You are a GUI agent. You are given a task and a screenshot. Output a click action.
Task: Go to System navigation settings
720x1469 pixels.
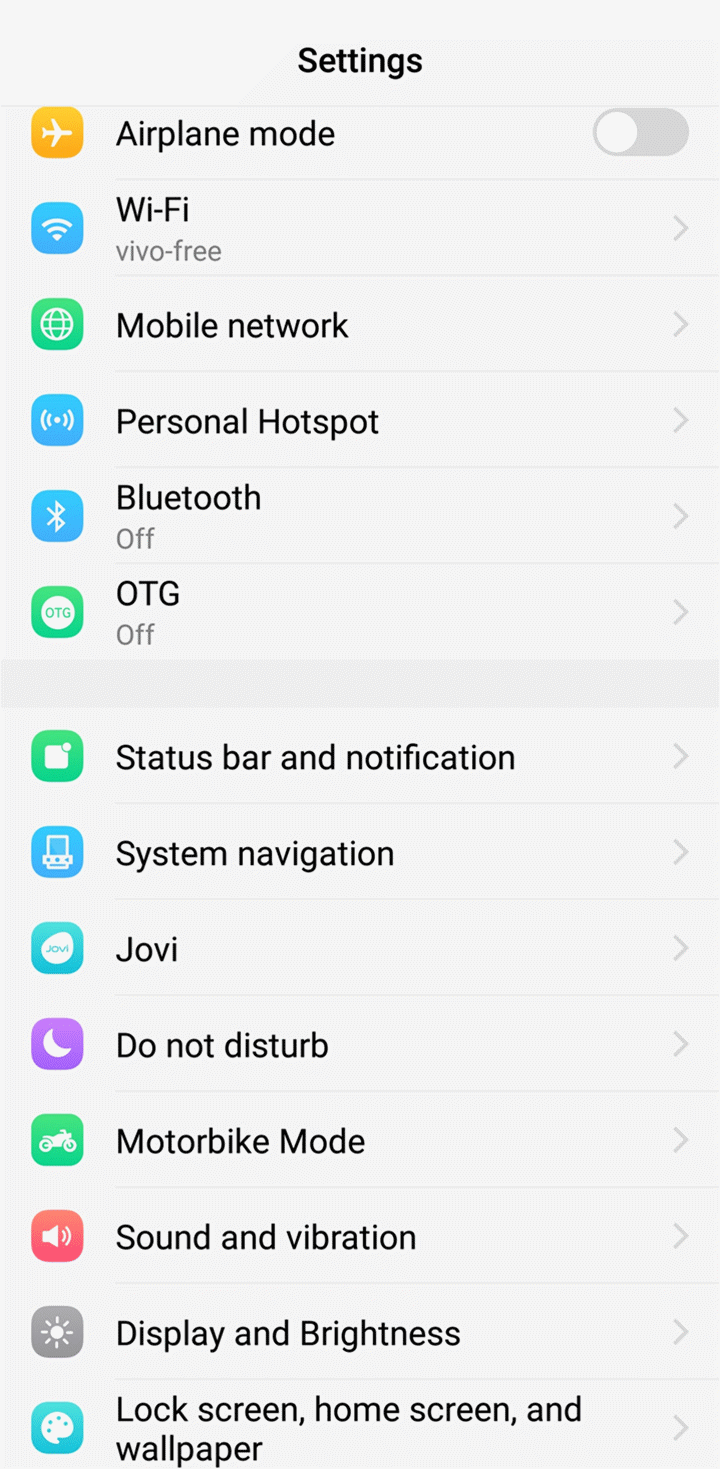pos(360,853)
